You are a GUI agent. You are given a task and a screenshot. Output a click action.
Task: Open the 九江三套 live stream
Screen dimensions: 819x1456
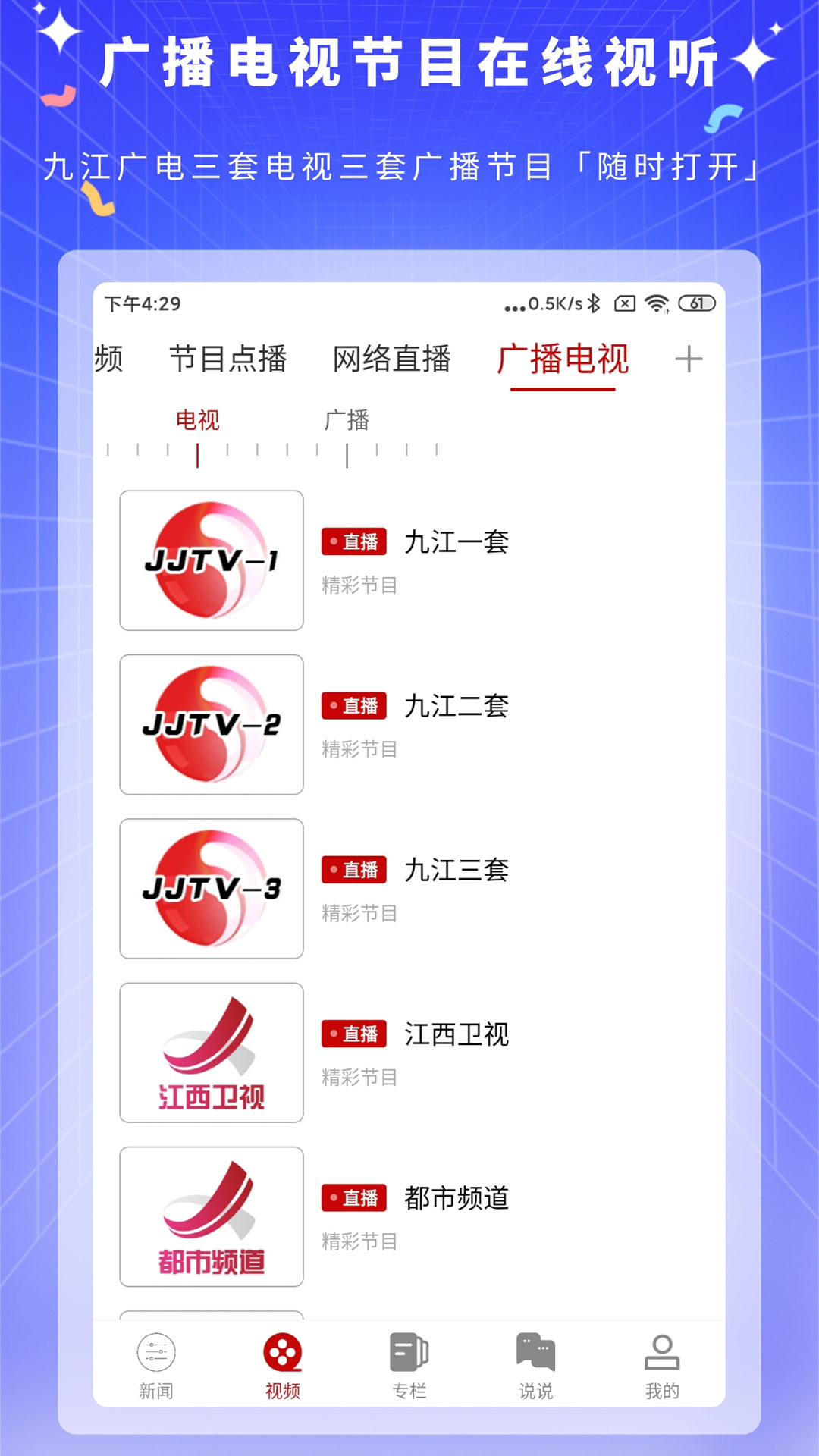(455, 871)
